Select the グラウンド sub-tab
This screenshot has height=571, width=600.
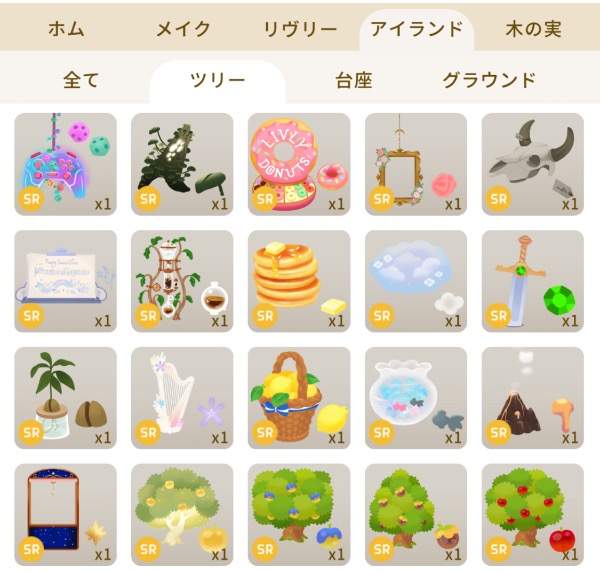tap(489, 81)
